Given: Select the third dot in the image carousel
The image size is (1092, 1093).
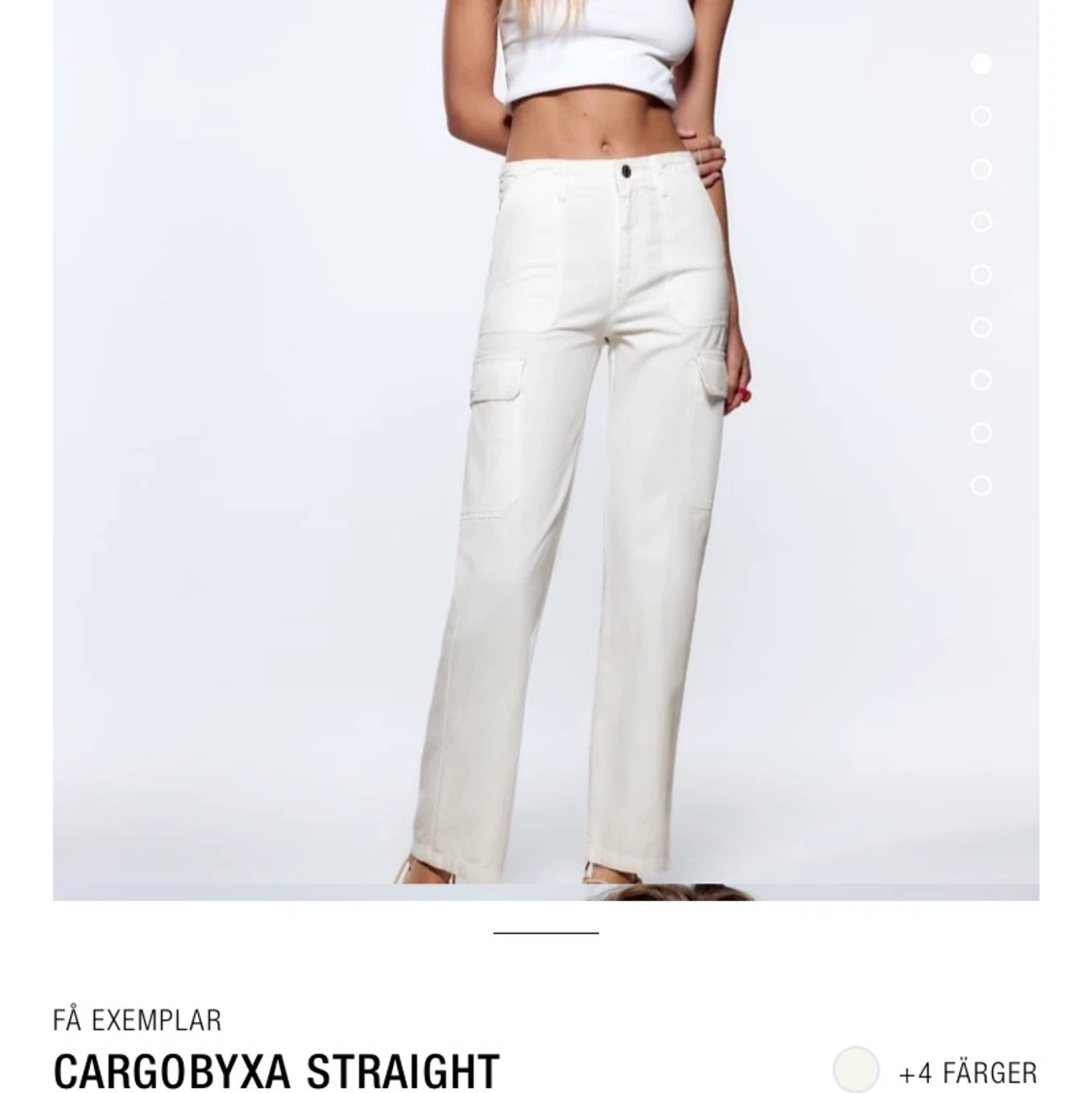Looking at the screenshot, I should coord(980,168).
